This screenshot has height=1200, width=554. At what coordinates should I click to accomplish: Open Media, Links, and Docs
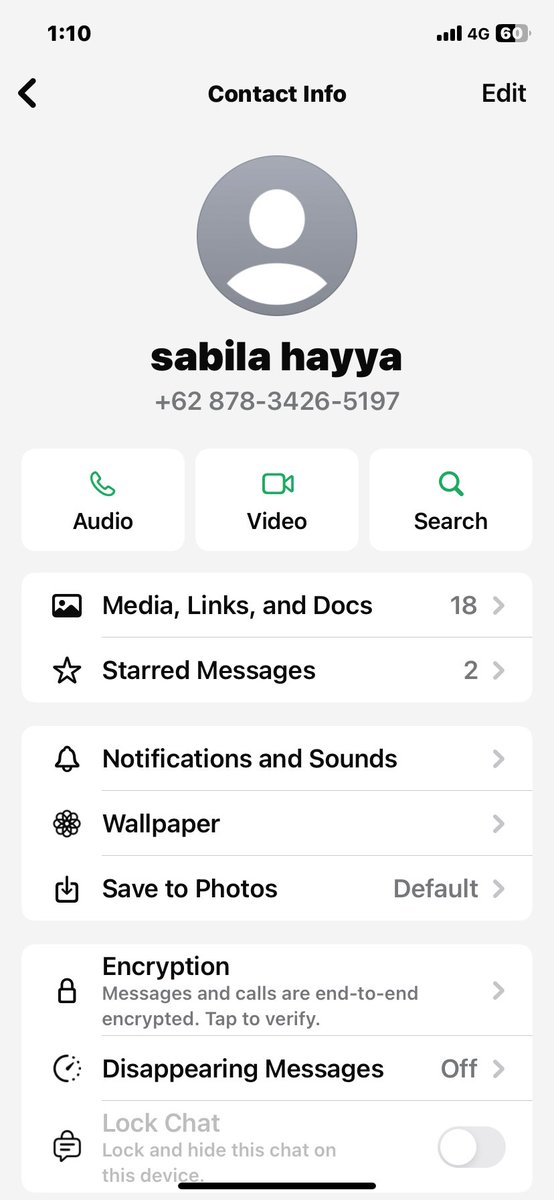point(277,605)
